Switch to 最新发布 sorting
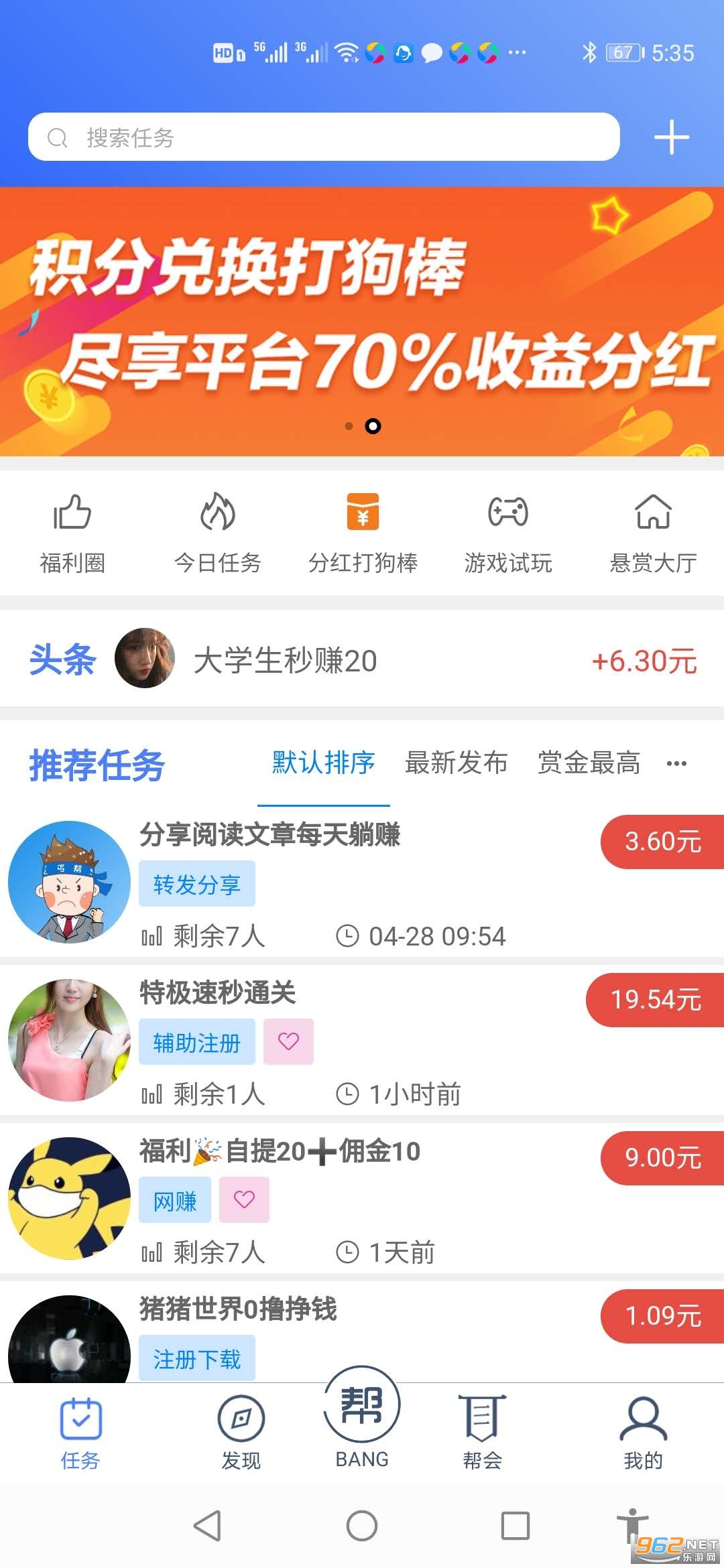Viewport: 724px width, 1568px height. [x=456, y=763]
